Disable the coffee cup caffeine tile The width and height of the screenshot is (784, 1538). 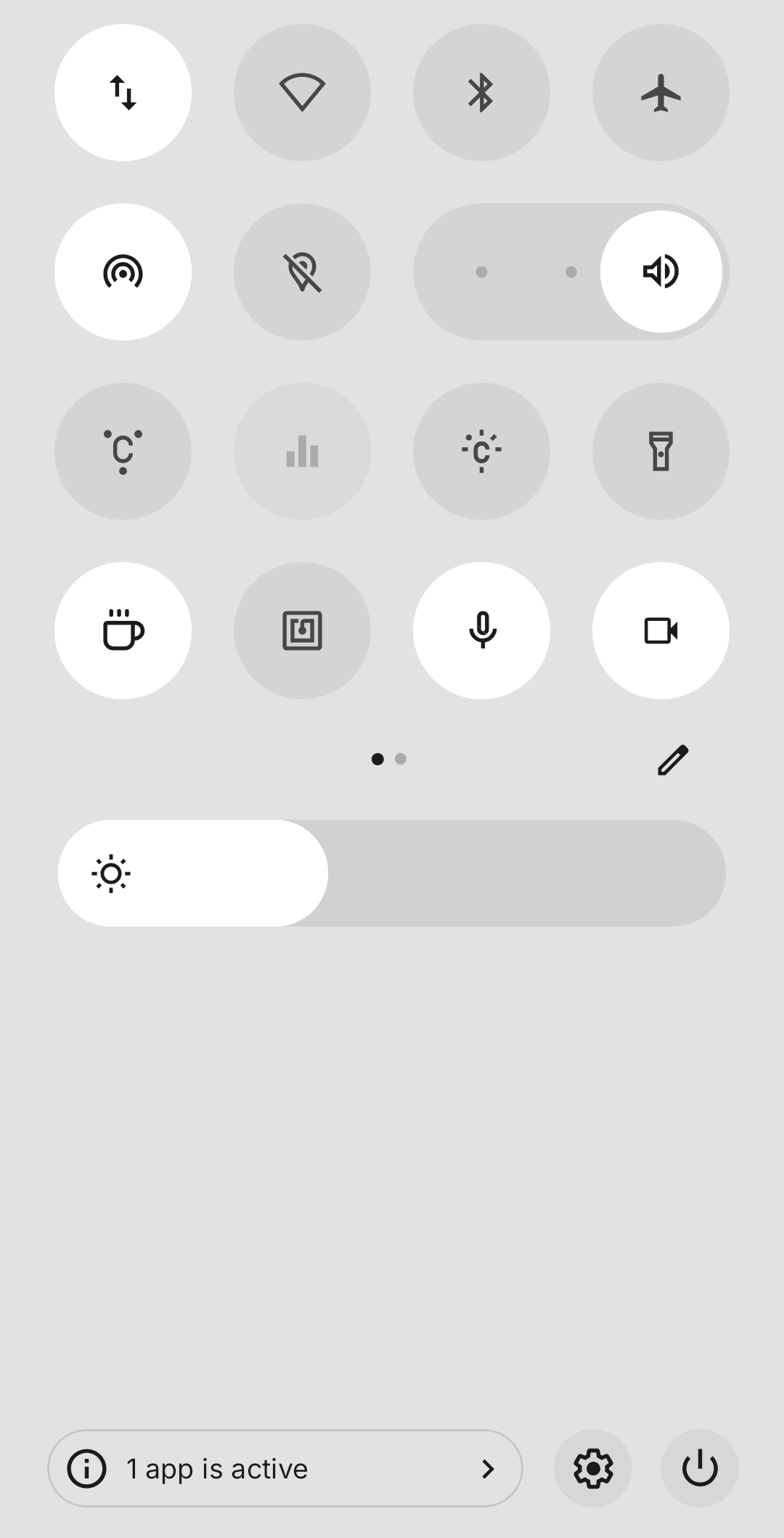click(123, 630)
